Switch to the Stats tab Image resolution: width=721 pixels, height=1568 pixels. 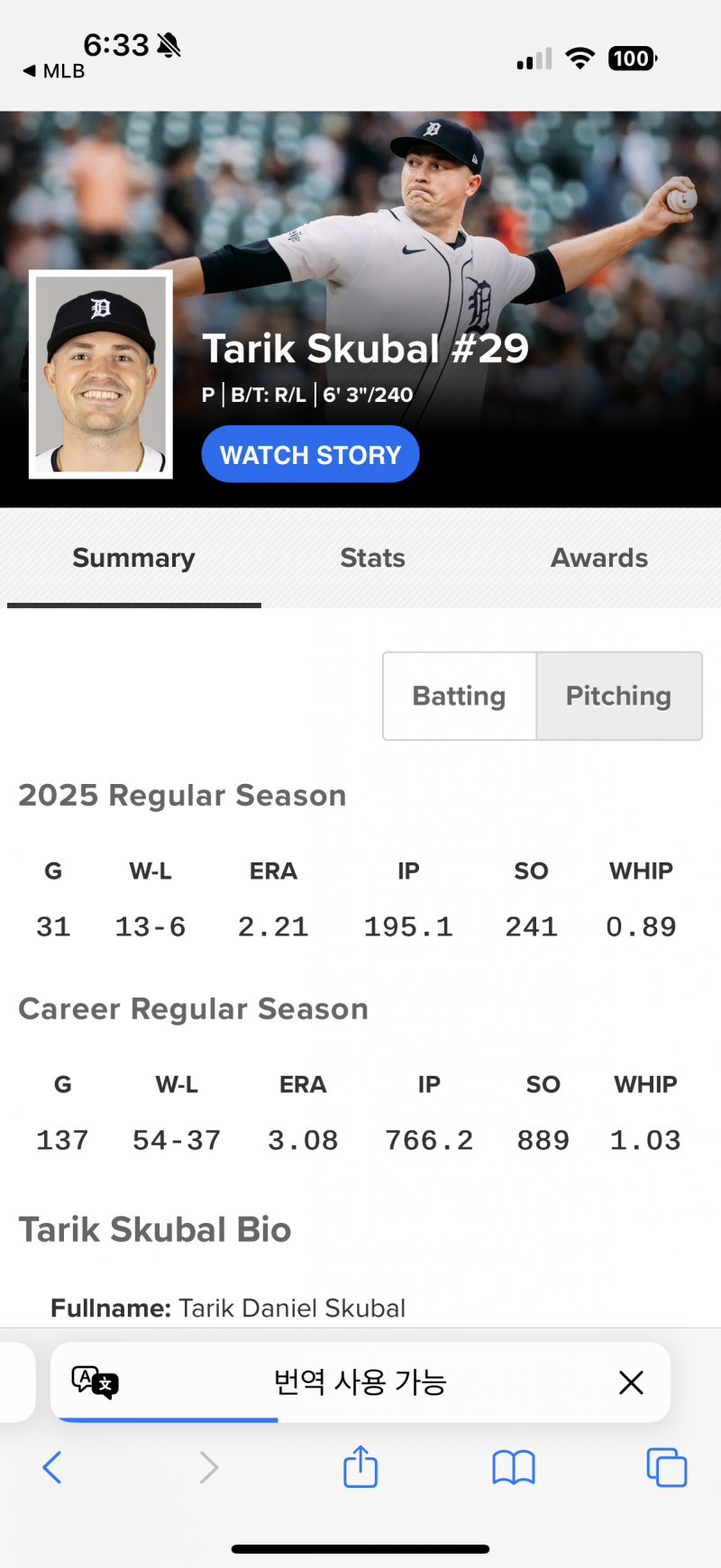click(x=372, y=558)
